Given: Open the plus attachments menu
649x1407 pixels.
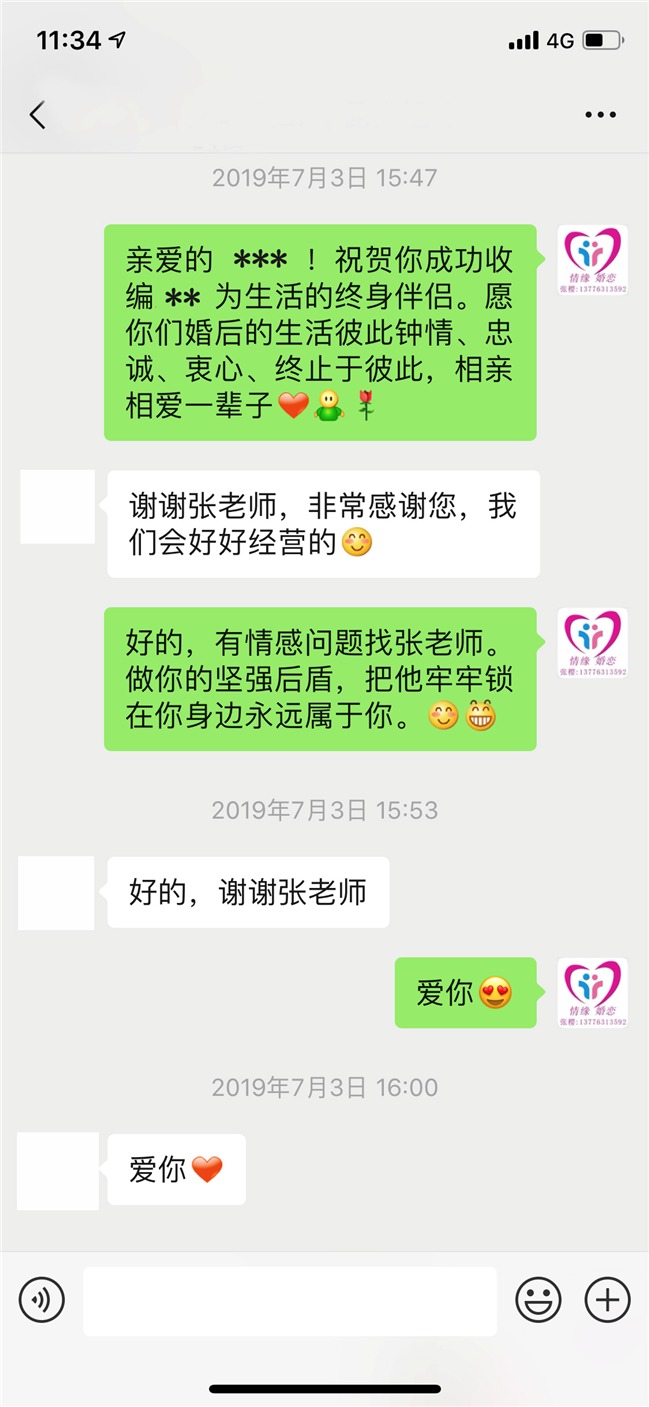Looking at the screenshot, I should click(607, 1300).
